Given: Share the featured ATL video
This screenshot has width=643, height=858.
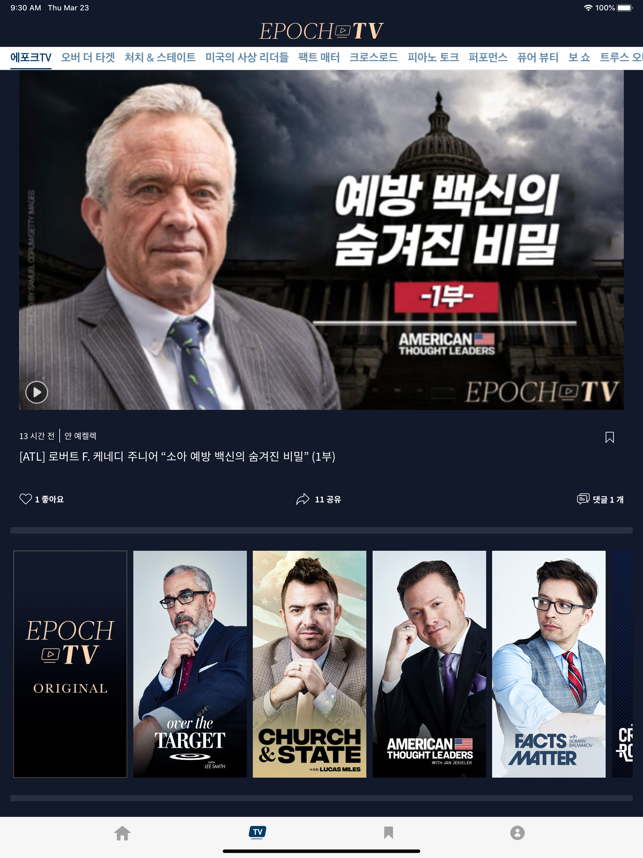Looking at the screenshot, I should 318,499.
